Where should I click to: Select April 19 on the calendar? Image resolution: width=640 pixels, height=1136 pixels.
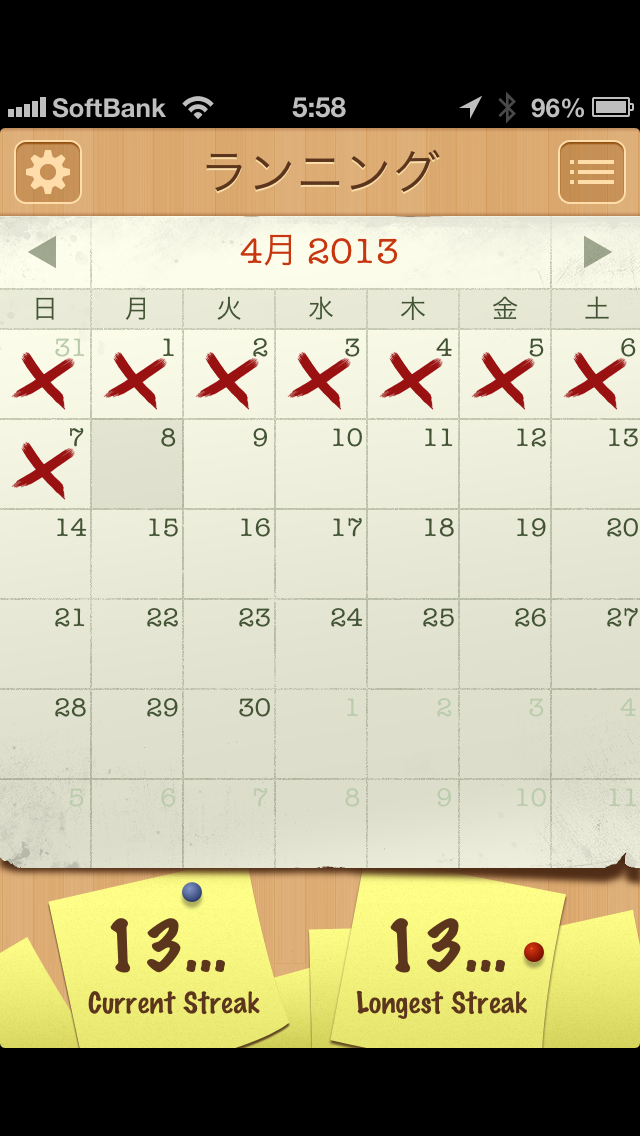click(505, 555)
